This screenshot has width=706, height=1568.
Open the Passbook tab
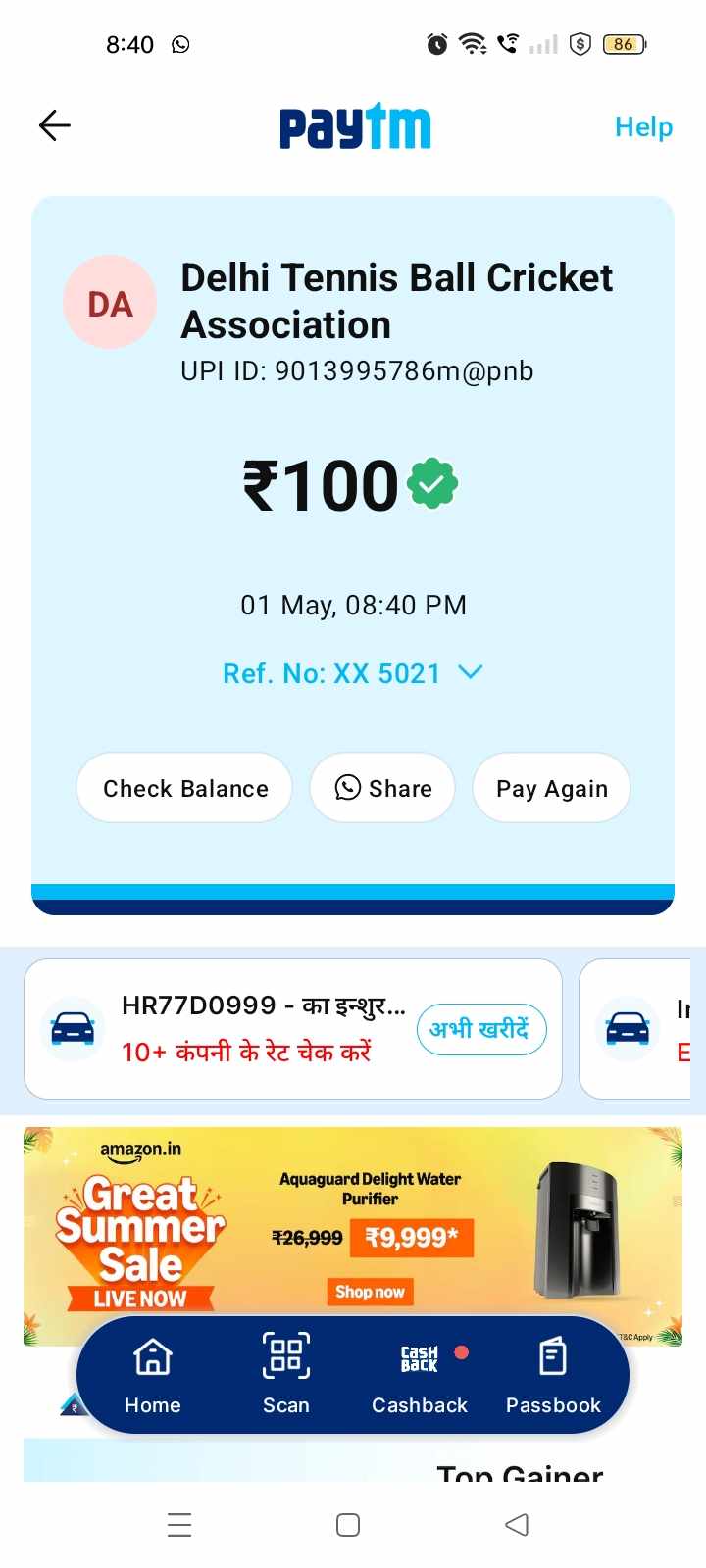pyautogui.click(x=553, y=1374)
